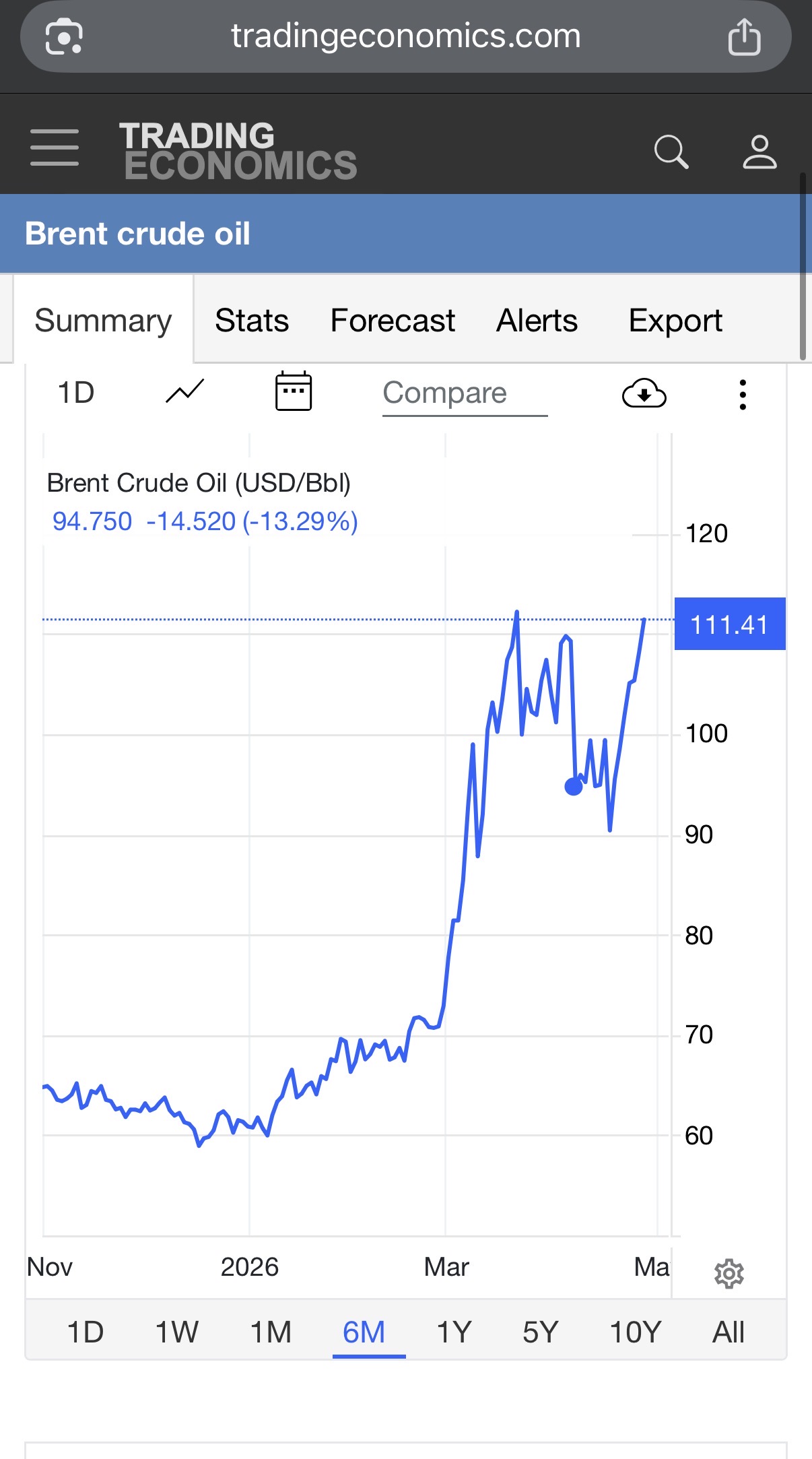Image resolution: width=812 pixels, height=1459 pixels.
Task: Open the hamburger navigation menu
Action: coord(55,148)
